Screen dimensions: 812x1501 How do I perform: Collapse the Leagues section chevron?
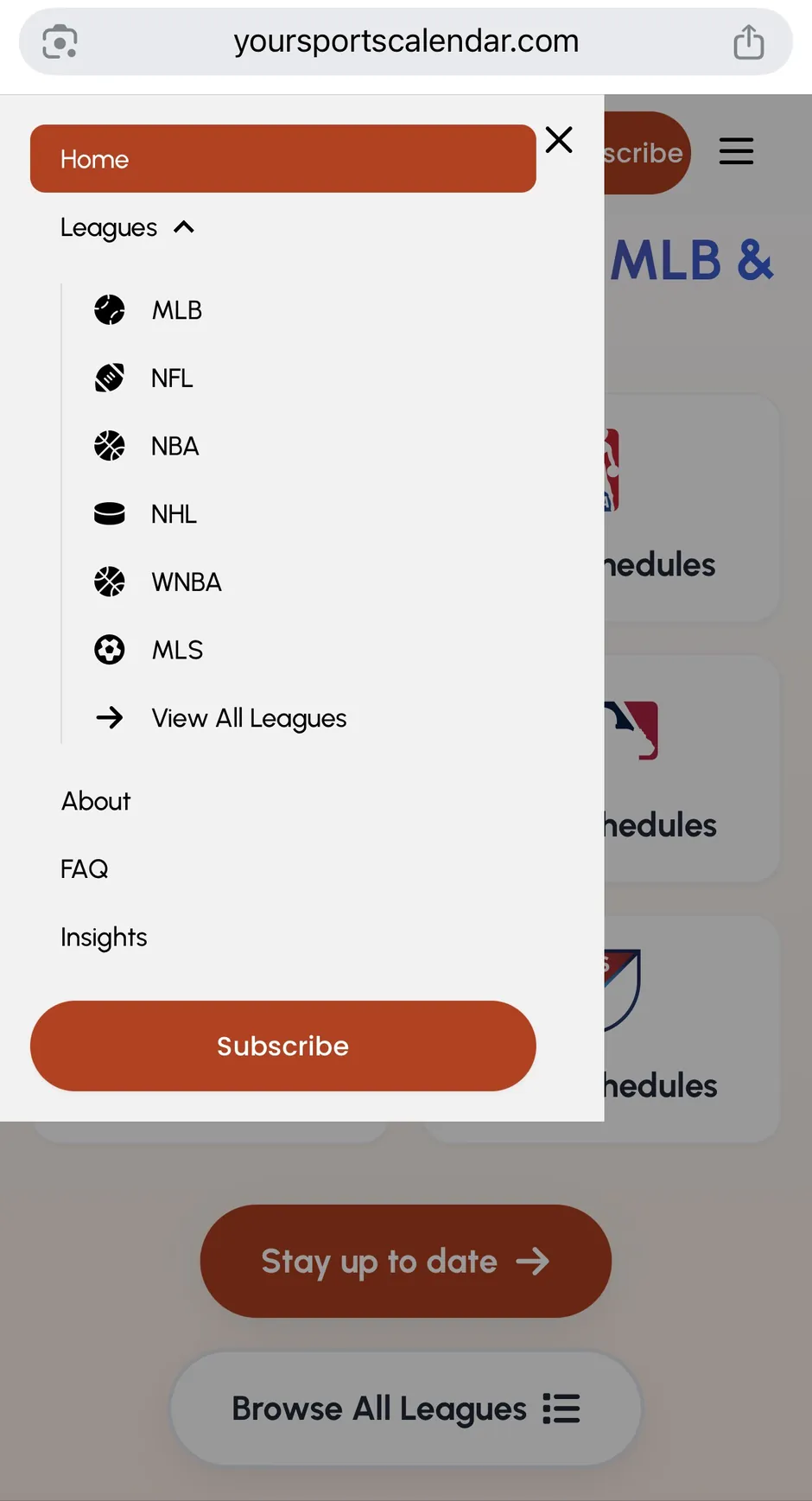pyautogui.click(x=184, y=226)
